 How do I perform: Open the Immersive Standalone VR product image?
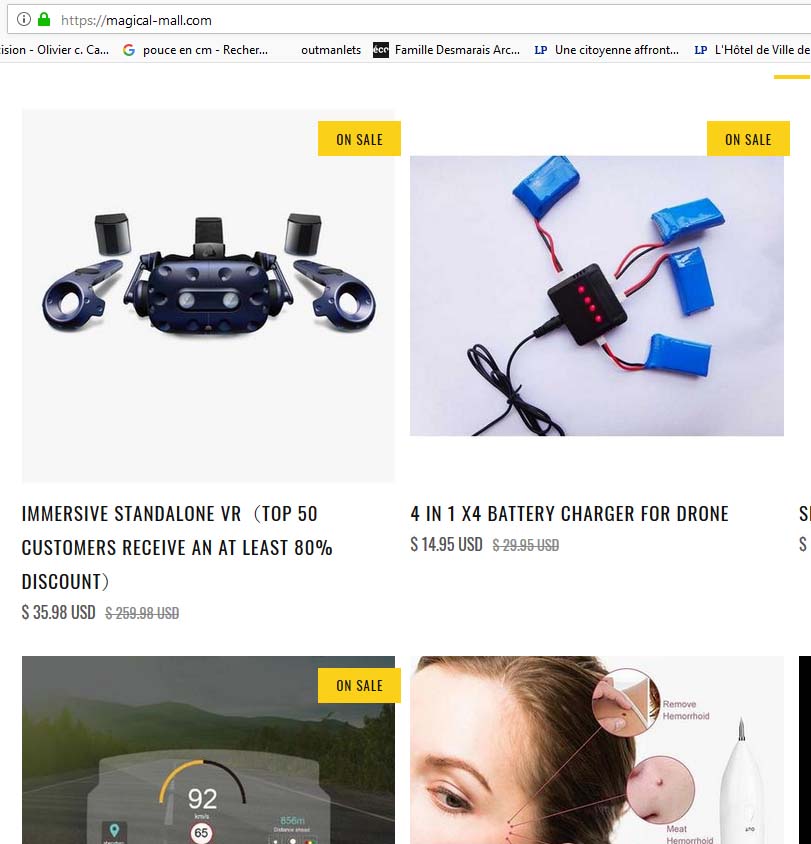(x=208, y=296)
